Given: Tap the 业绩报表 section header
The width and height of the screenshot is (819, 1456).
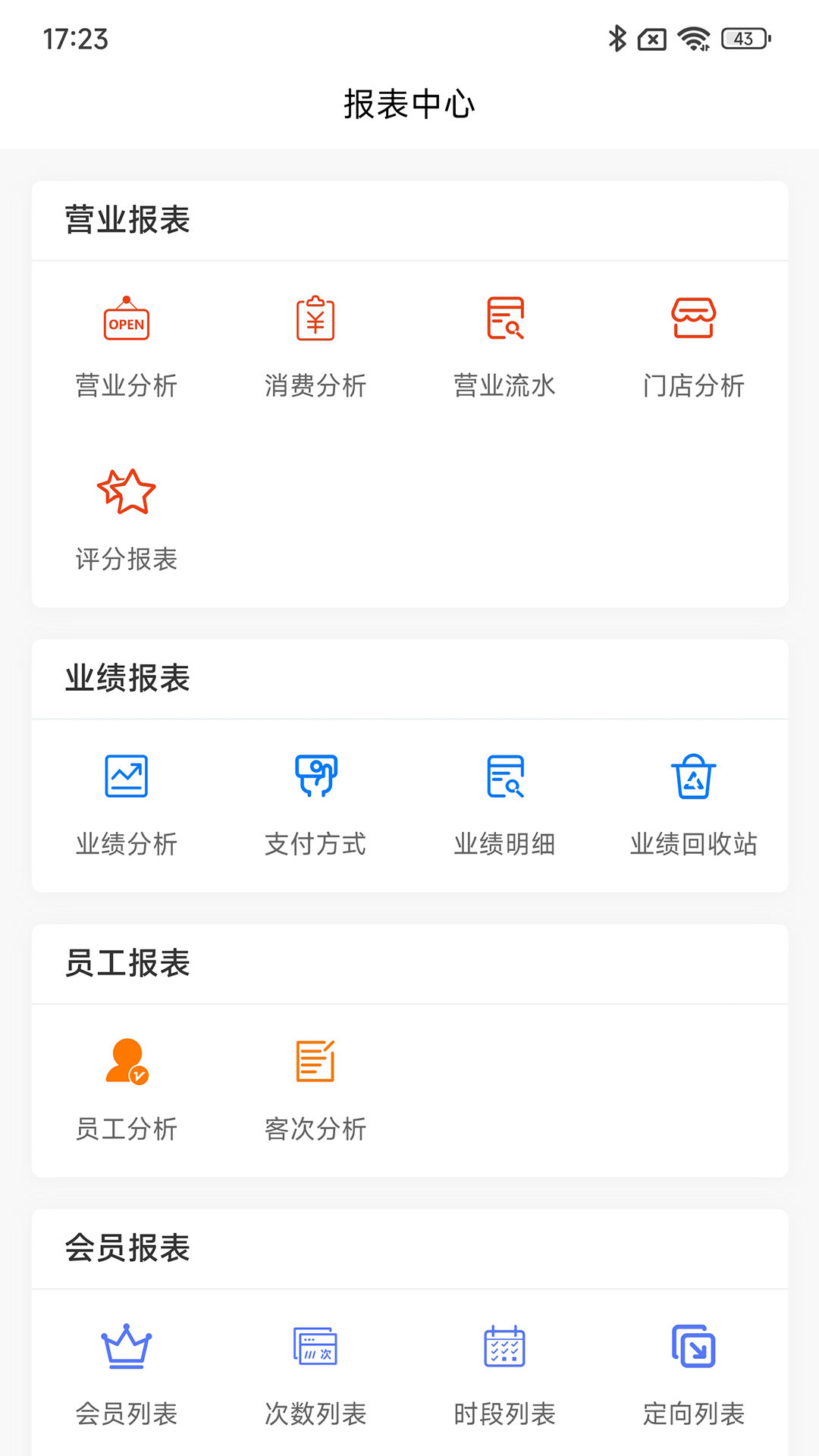Looking at the screenshot, I should point(127,679).
